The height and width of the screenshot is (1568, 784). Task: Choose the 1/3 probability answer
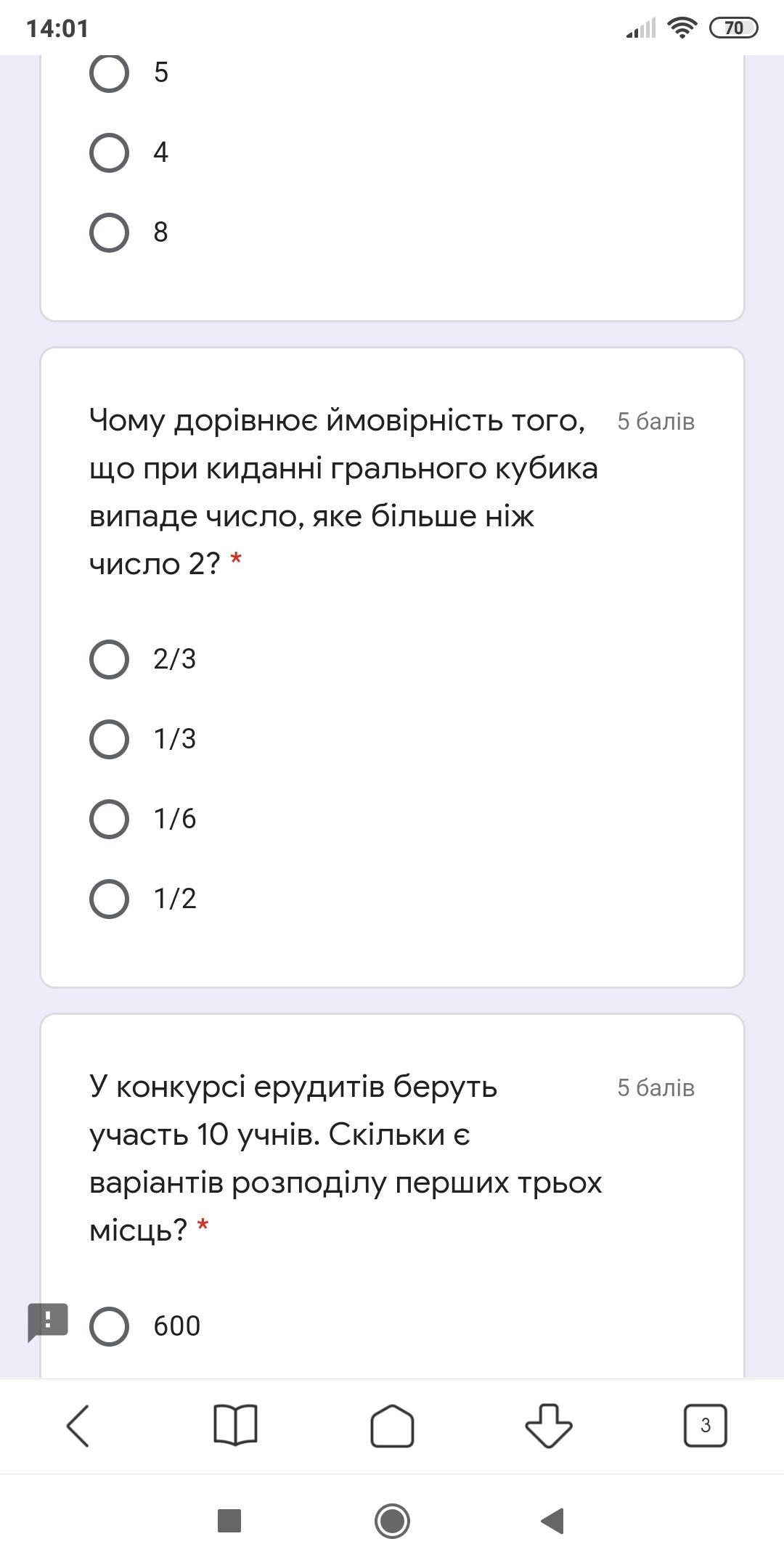coord(109,739)
